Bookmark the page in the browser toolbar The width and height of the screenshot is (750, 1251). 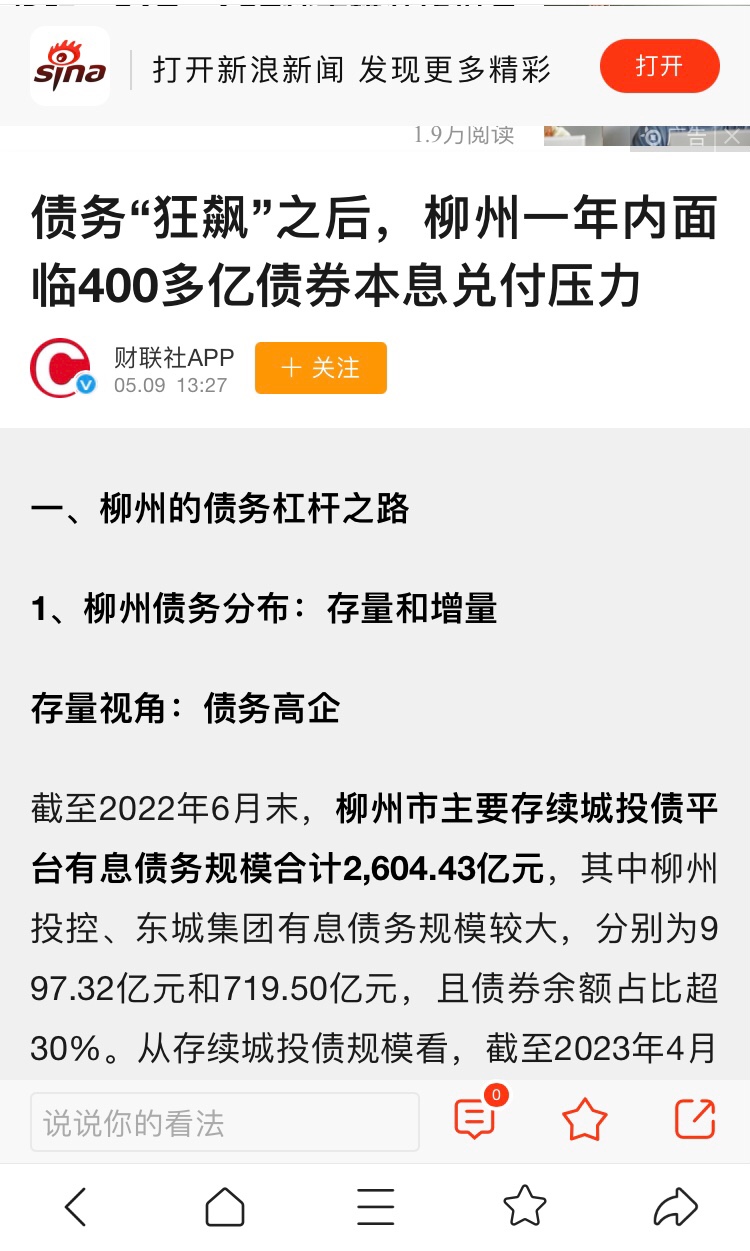pyautogui.click(x=525, y=1206)
